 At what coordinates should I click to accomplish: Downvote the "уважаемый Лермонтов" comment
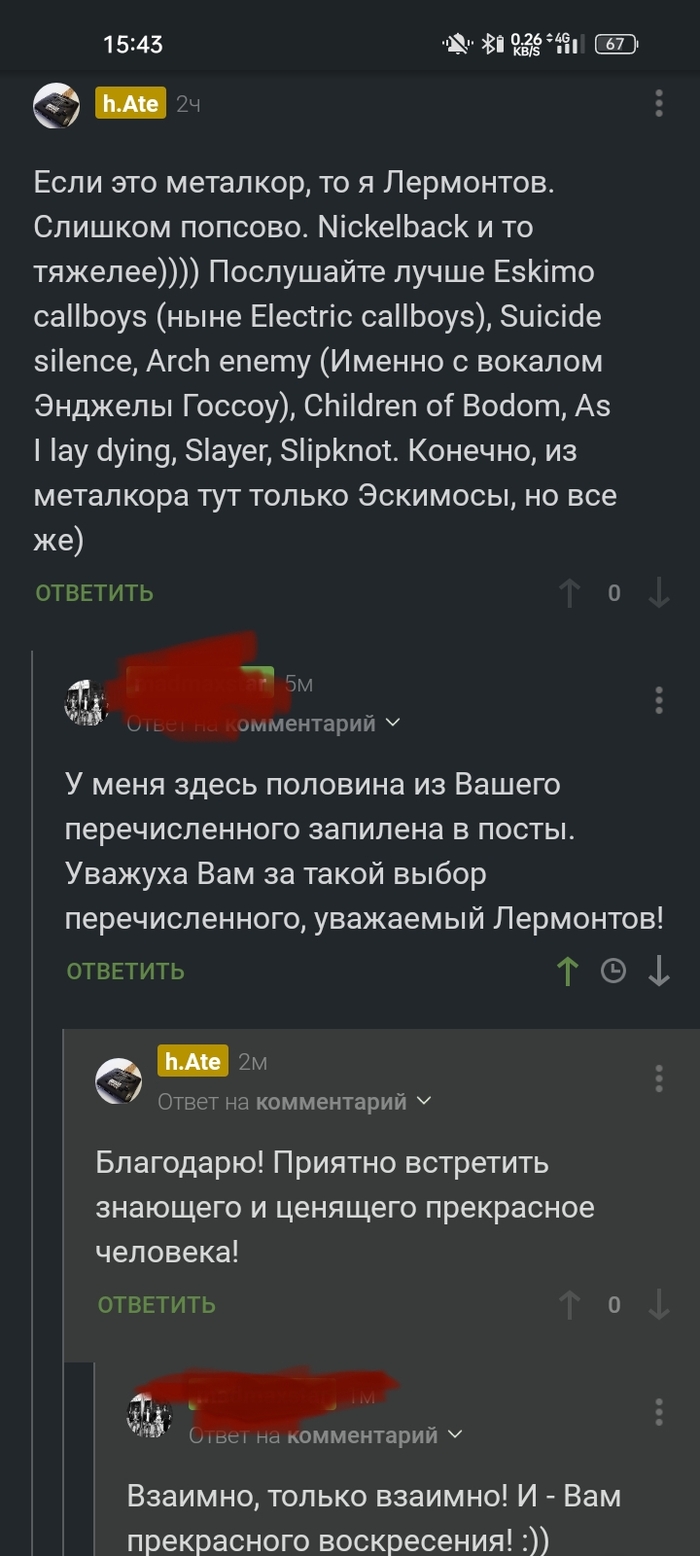pyautogui.click(x=658, y=971)
